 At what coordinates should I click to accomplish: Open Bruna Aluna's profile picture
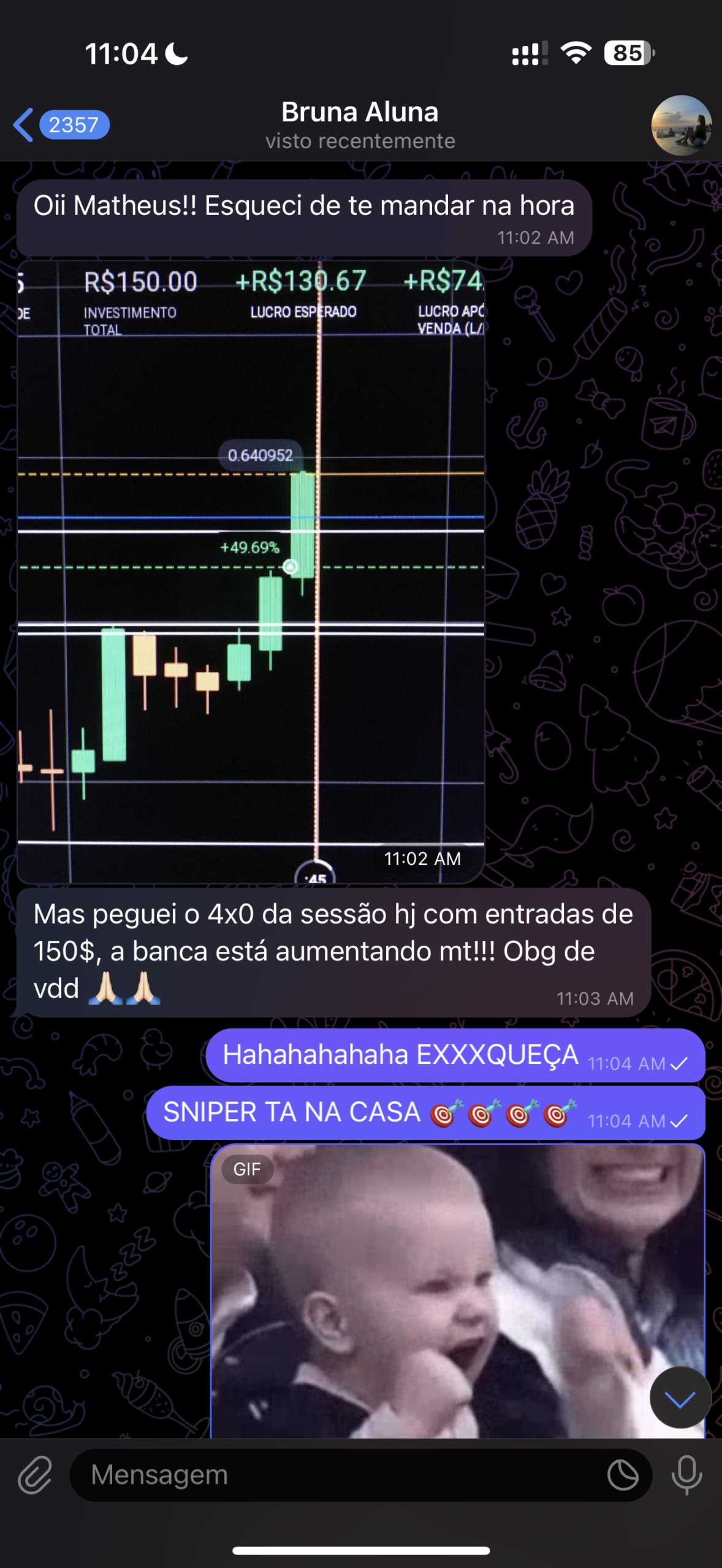point(680,125)
